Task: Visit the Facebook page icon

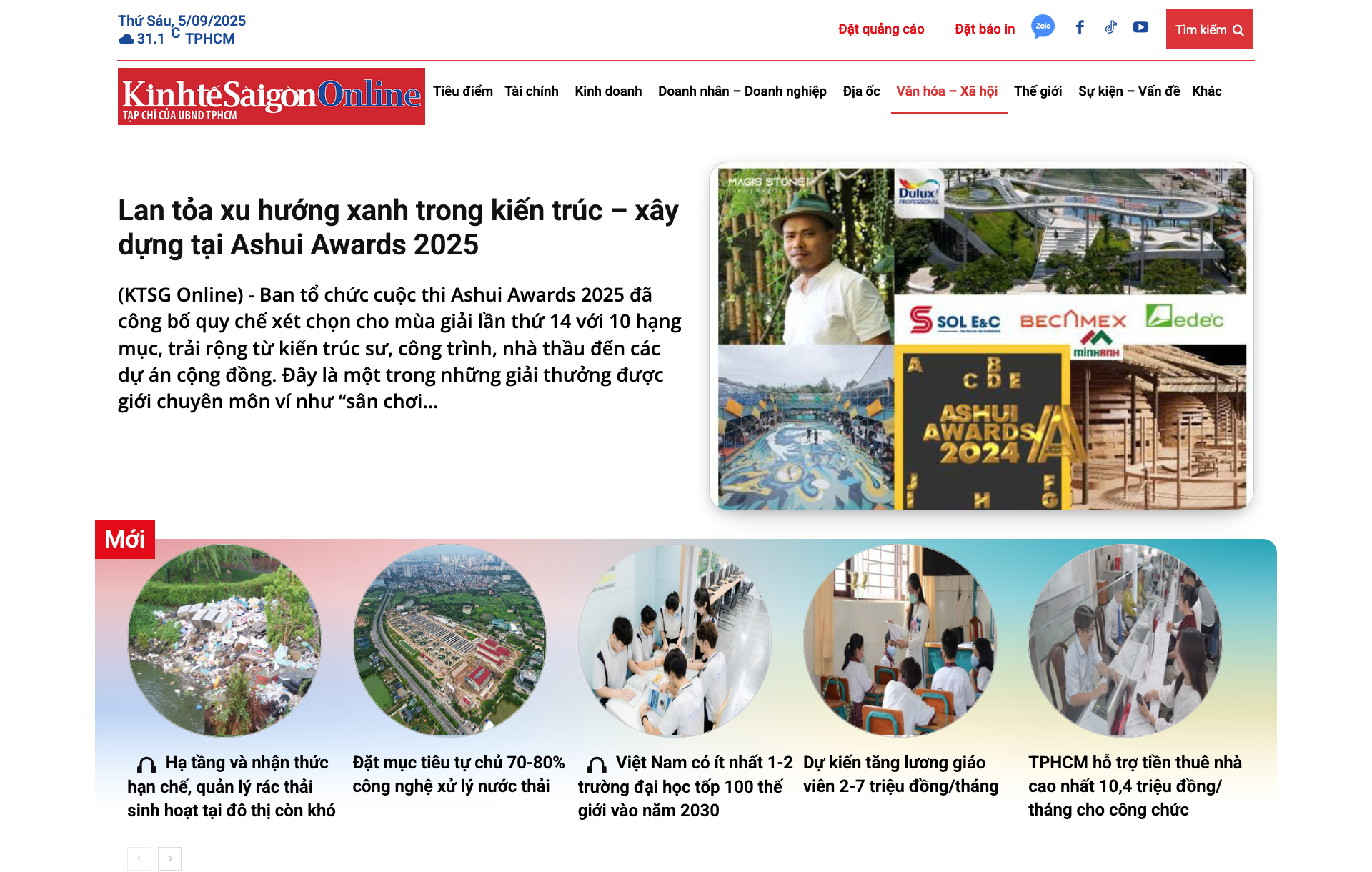Action: click(x=1080, y=27)
